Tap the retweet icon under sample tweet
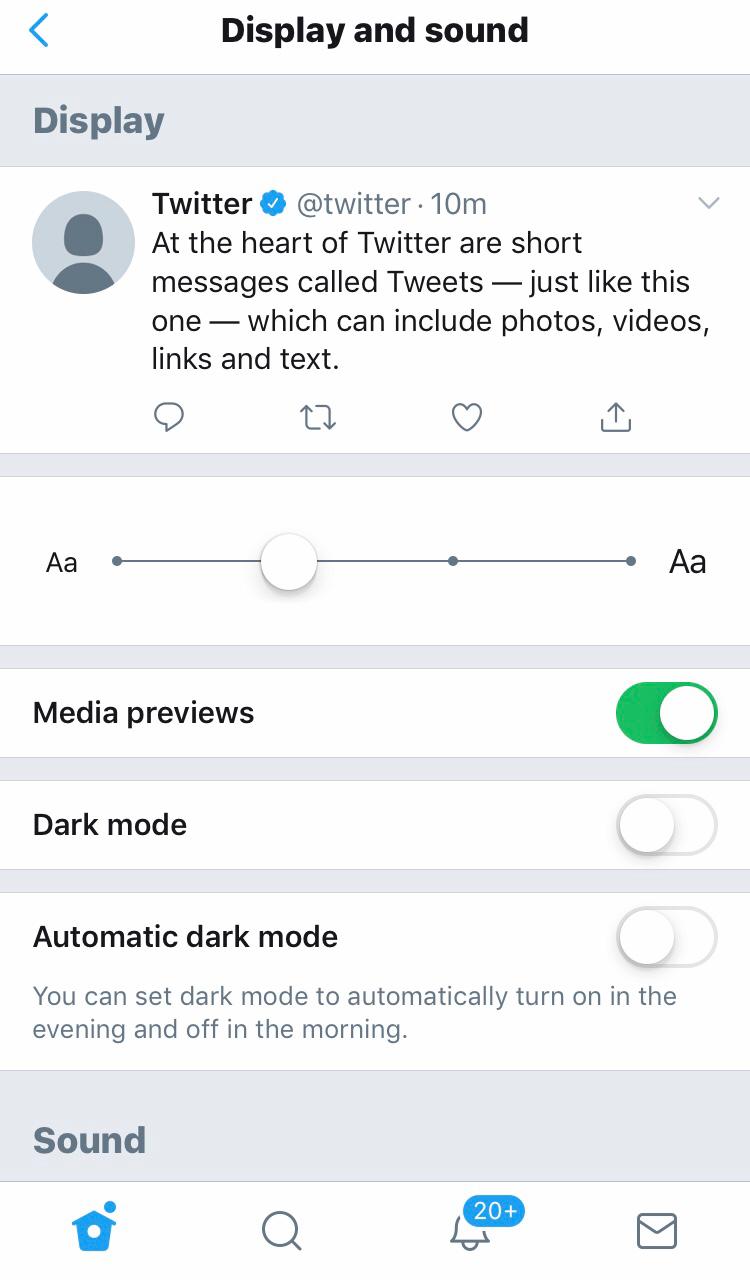The width and height of the screenshot is (750, 1280). 318,417
